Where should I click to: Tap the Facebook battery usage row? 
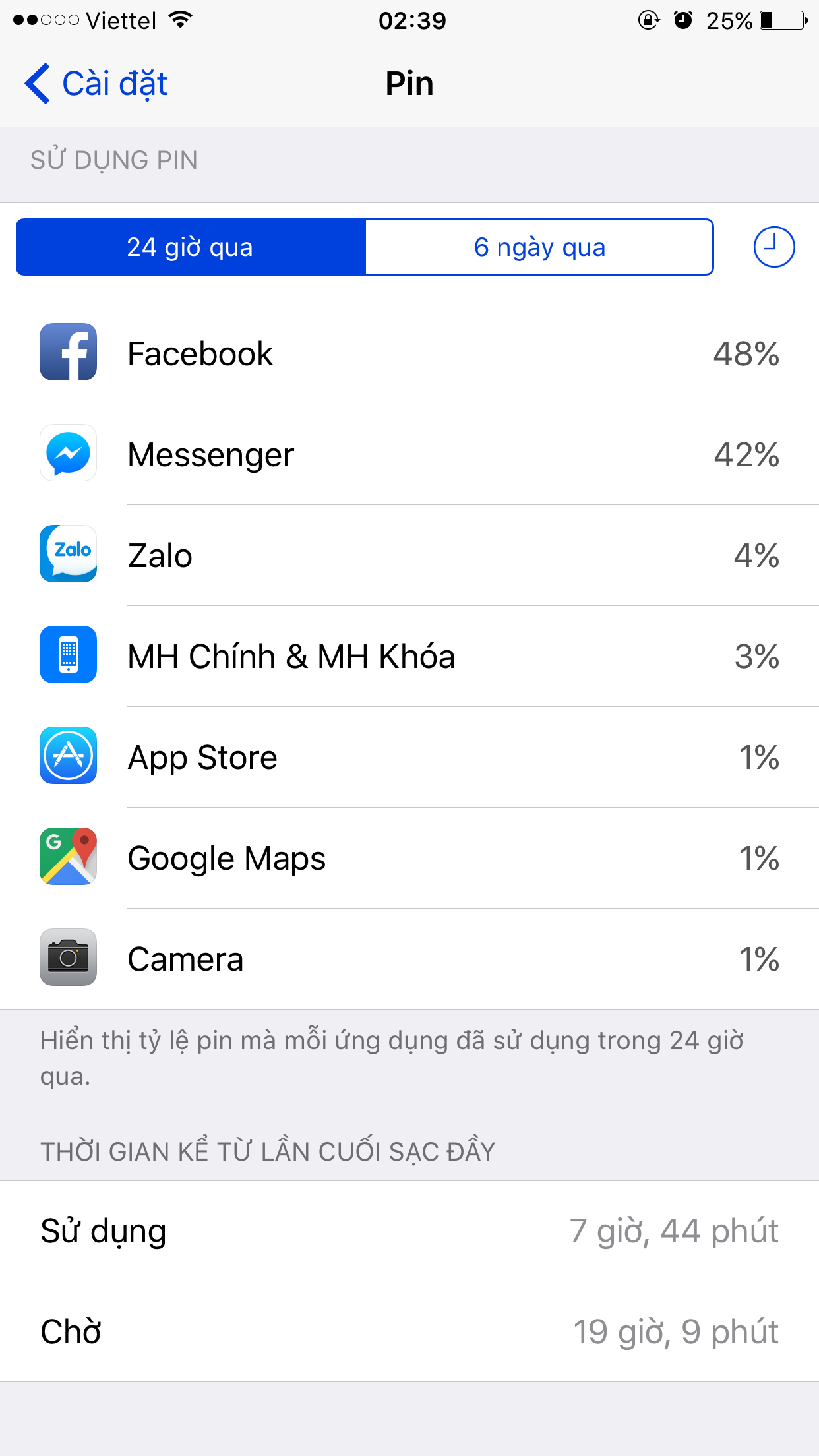click(409, 353)
